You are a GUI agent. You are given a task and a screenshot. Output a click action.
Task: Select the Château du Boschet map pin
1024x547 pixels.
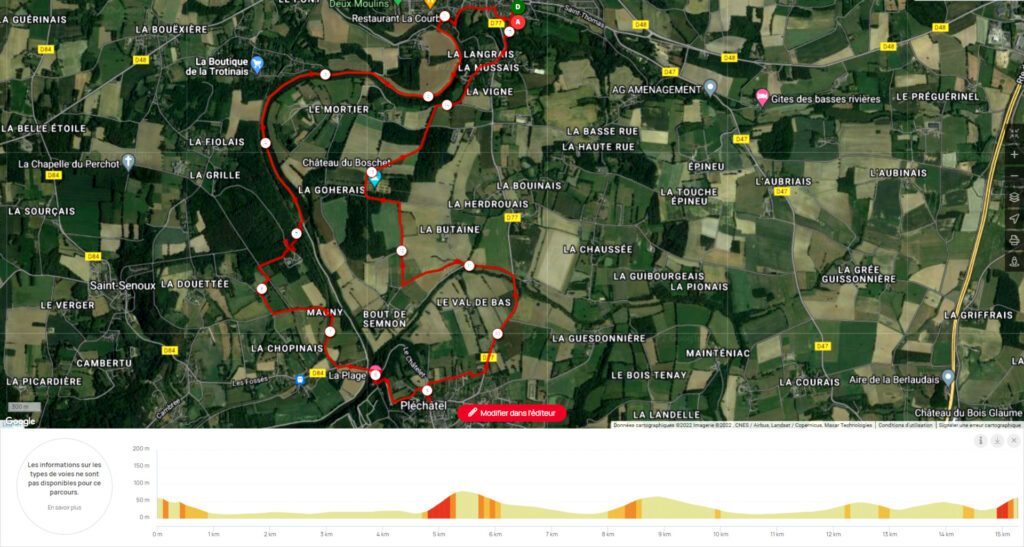tap(375, 180)
